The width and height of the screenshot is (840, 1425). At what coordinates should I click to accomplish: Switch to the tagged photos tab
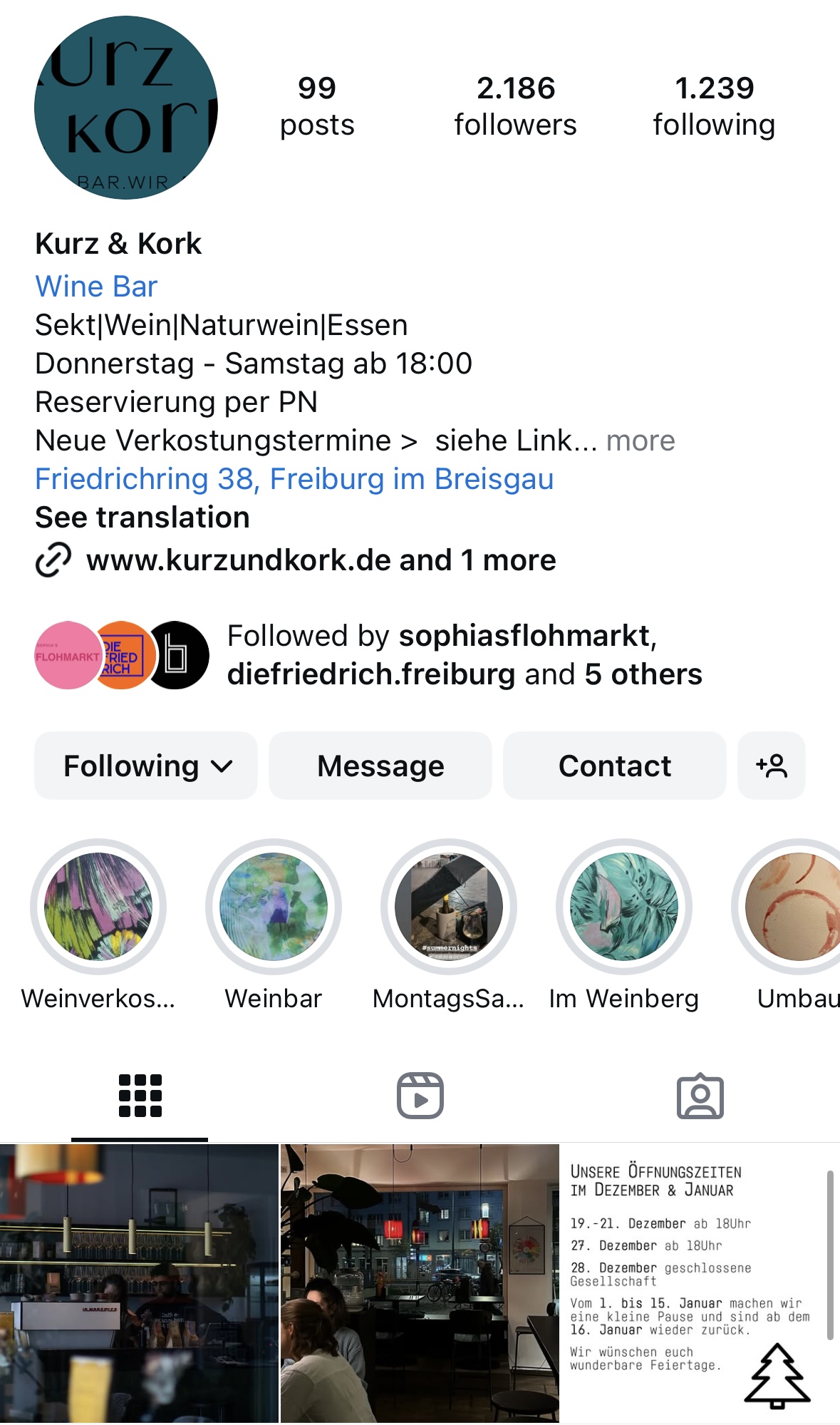700,1096
